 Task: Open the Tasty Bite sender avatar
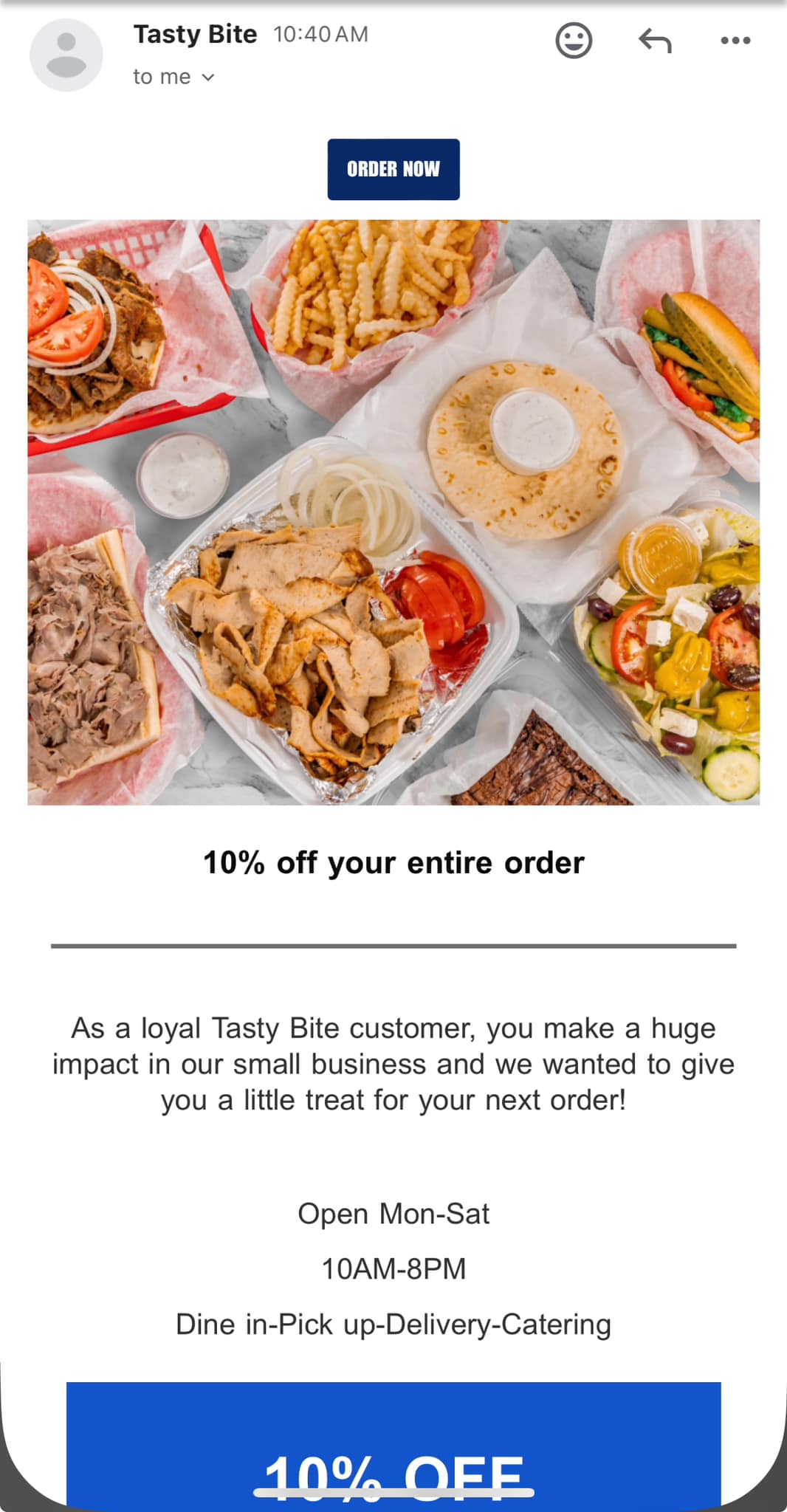[66, 55]
